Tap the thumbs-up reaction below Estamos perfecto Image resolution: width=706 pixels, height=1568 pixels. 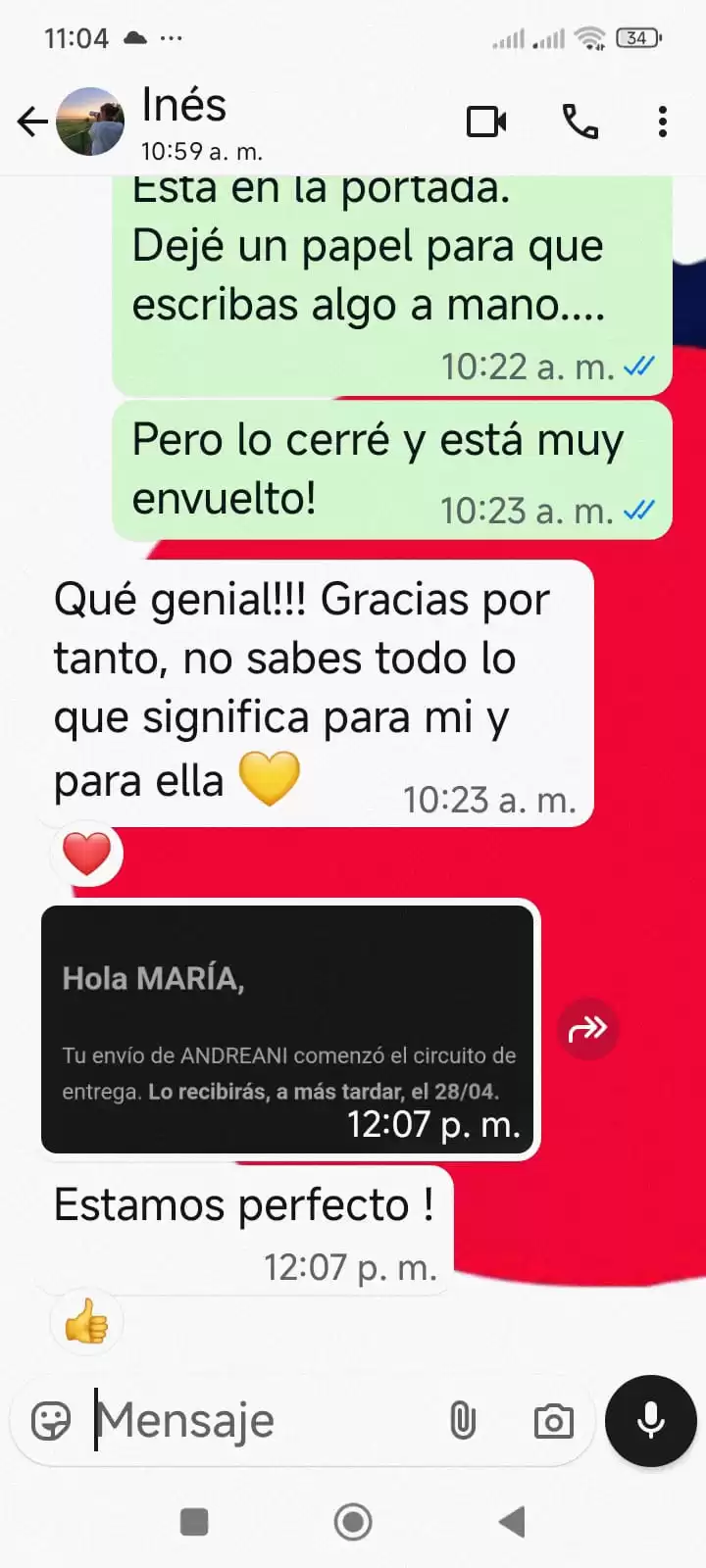pos(86,1321)
